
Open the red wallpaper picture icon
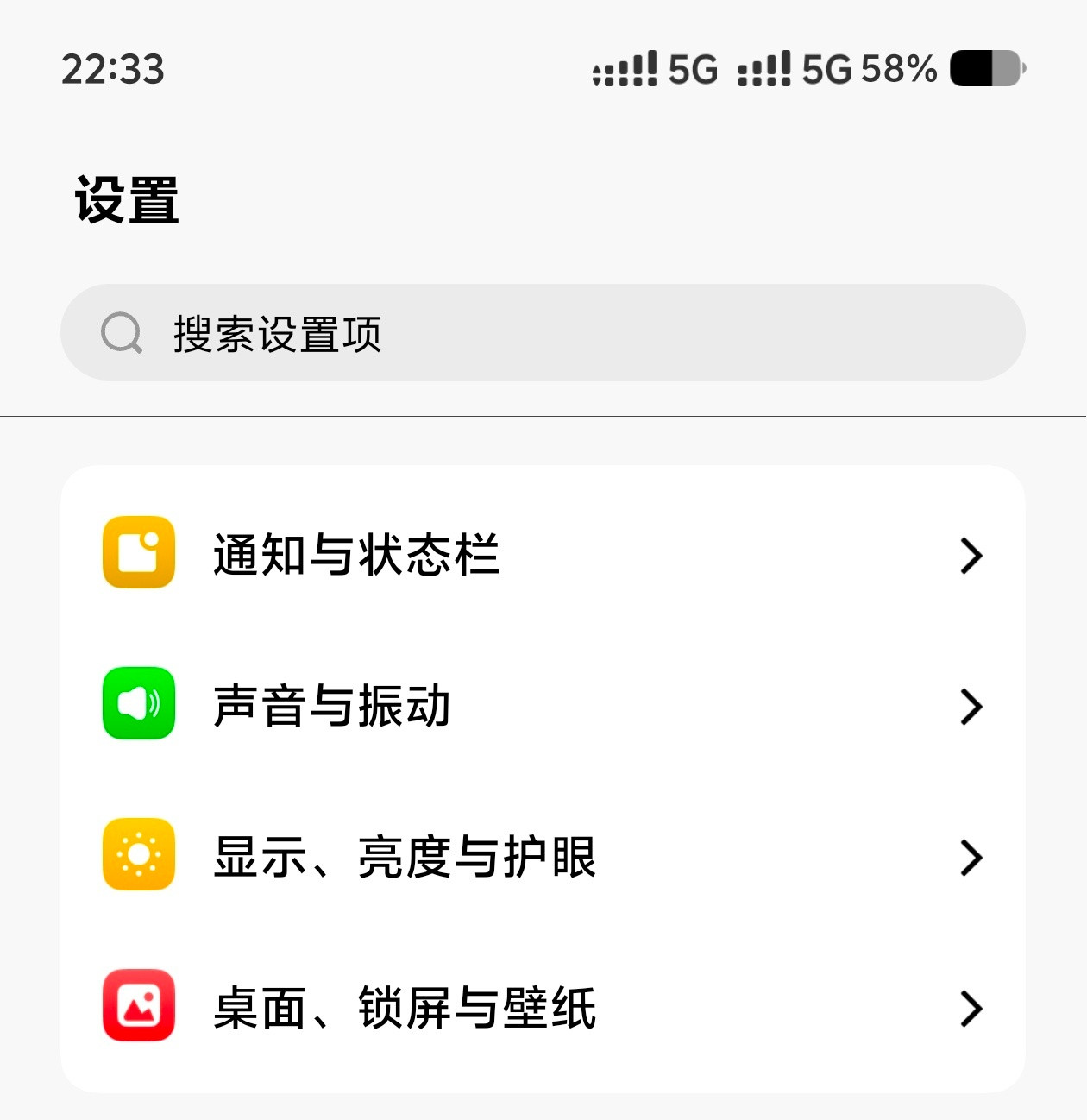(x=138, y=1008)
